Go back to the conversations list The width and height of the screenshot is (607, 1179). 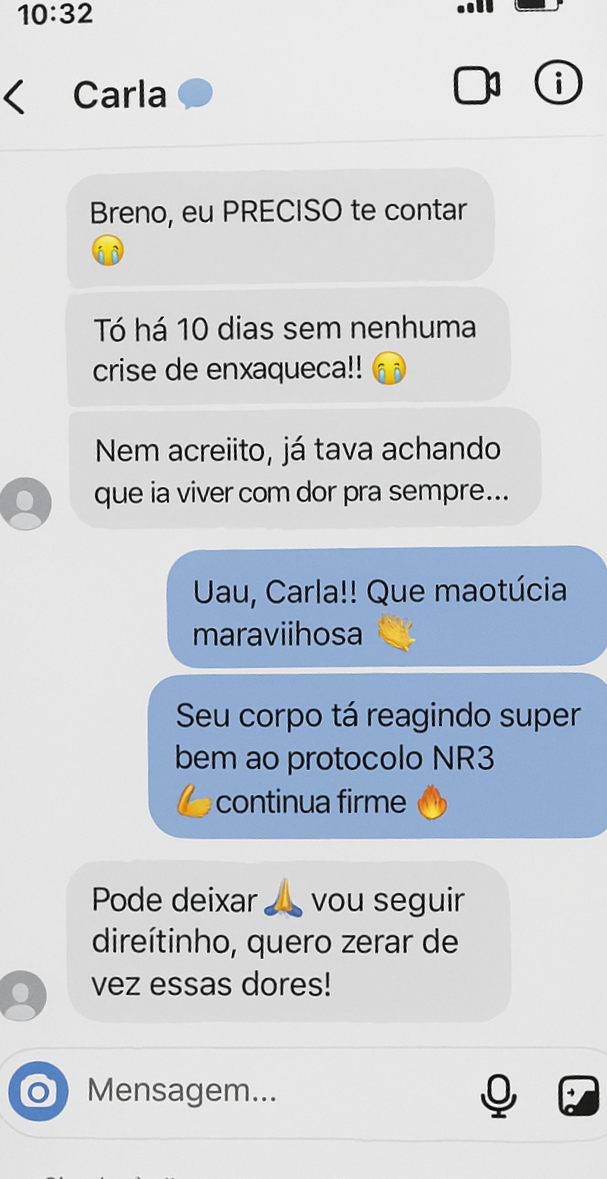(15, 96)
